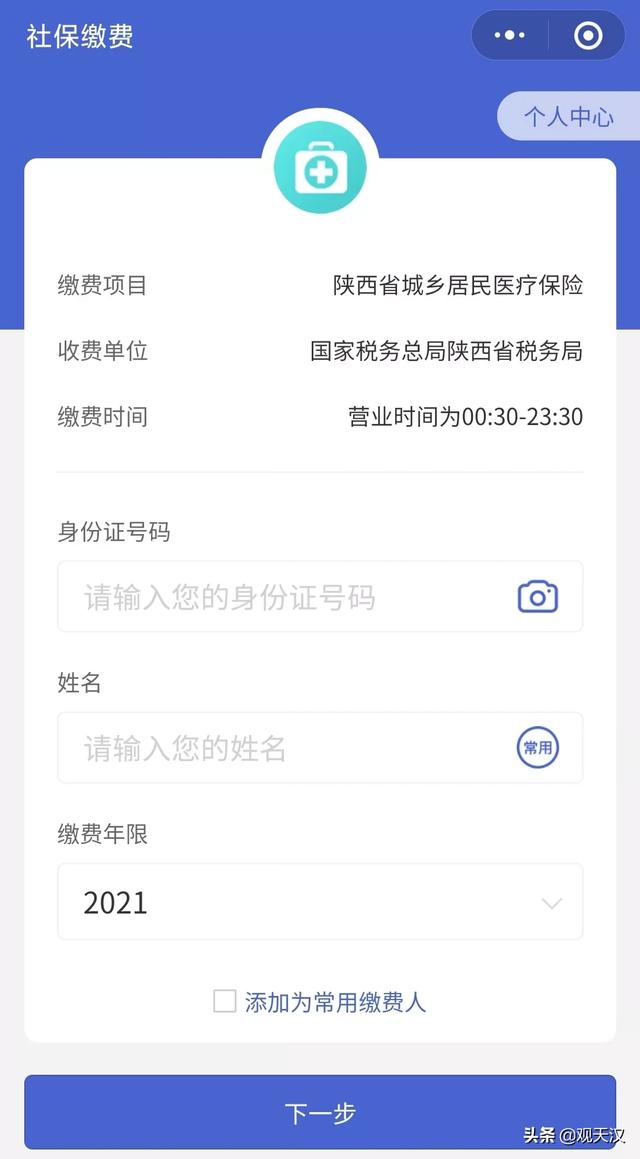This screenshot has height=1159, width=640.
Task: Tap the 身份证号码 input field
Action: click(x=320, y=597)
